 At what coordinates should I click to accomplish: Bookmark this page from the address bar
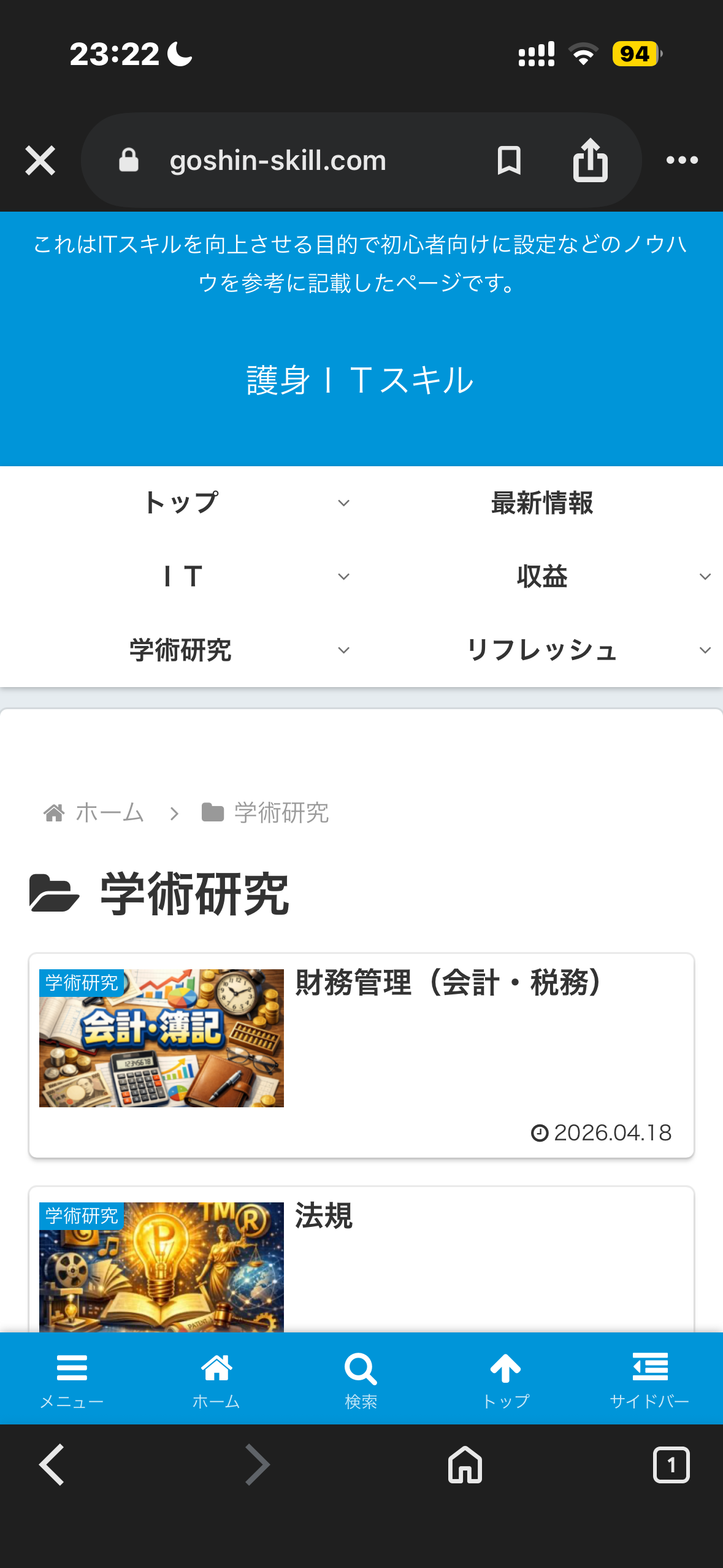(x=508, y=161)
